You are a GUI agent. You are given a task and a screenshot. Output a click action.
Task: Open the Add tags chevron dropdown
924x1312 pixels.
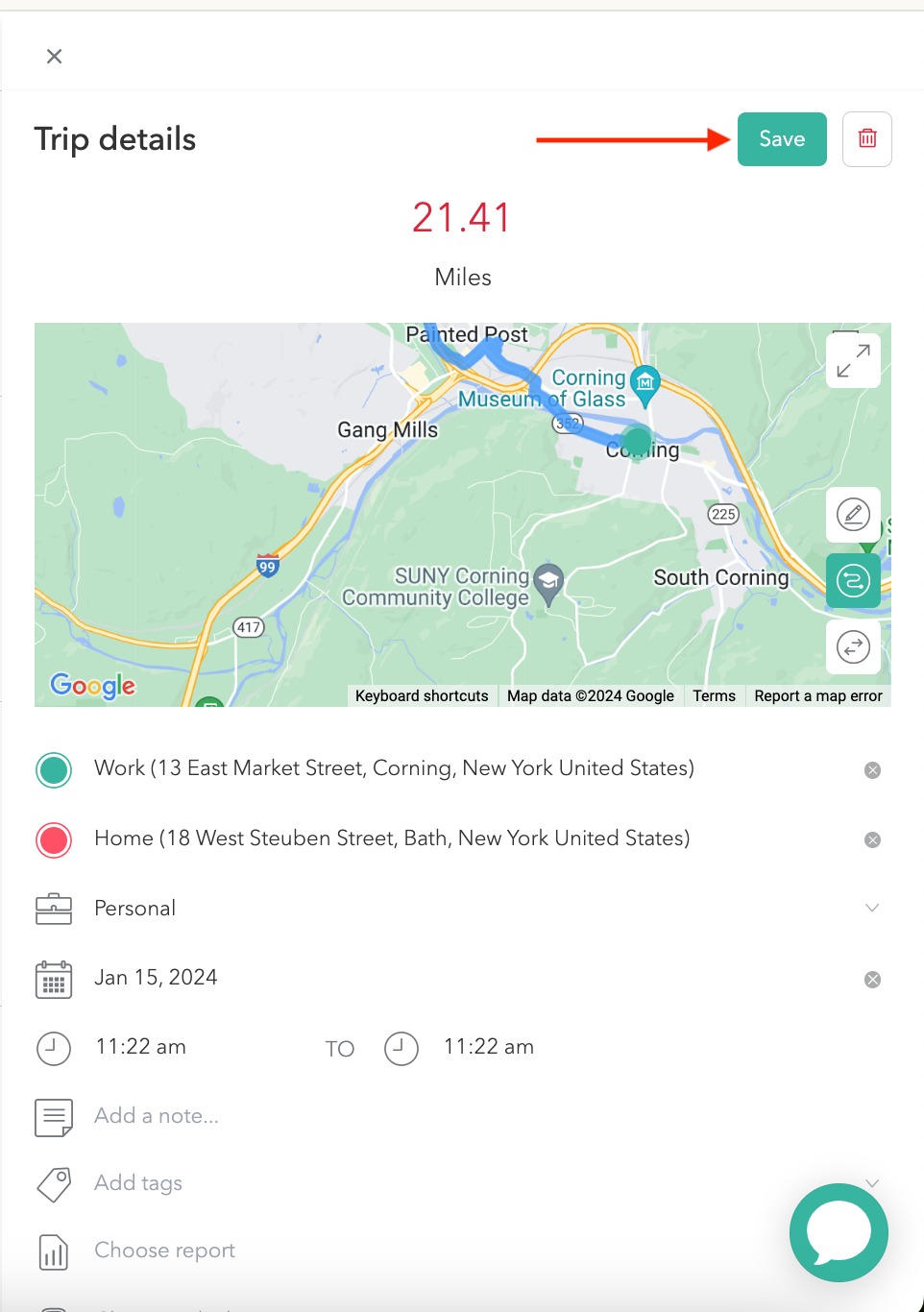pos(872,1182)
